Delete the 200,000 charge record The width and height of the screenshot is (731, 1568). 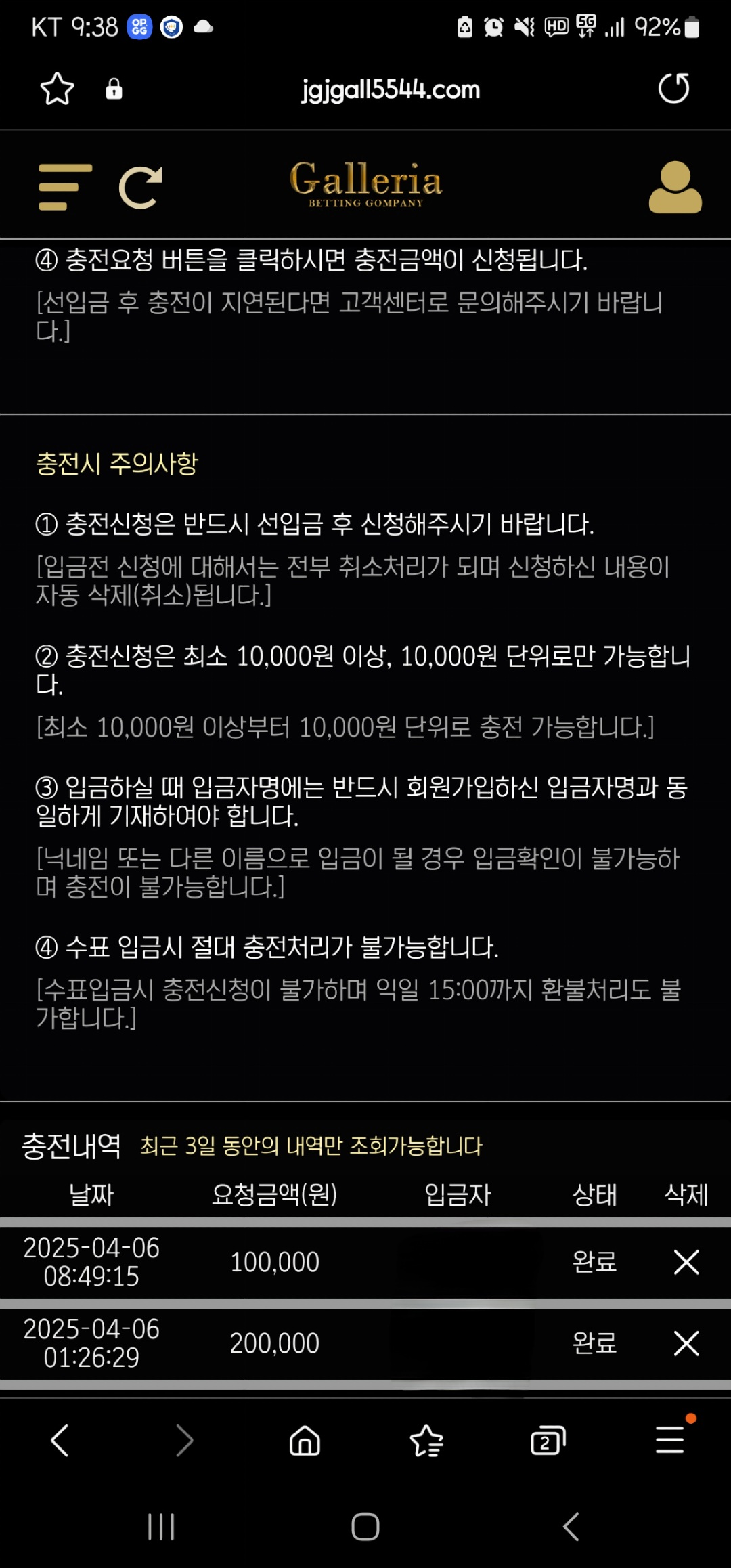pos(686,1343)
